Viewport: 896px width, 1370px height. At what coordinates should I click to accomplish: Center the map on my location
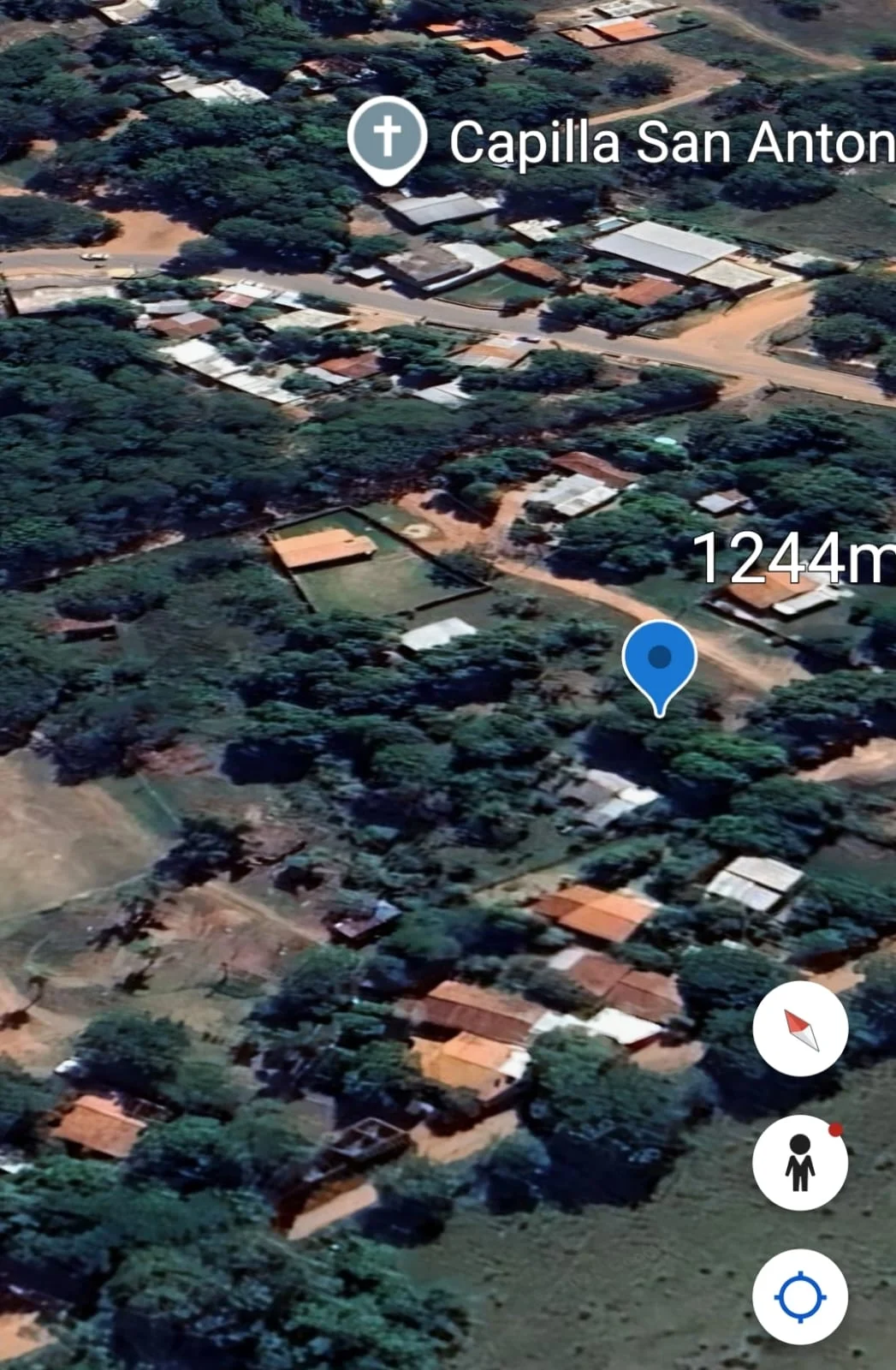tap(800, 1296)
